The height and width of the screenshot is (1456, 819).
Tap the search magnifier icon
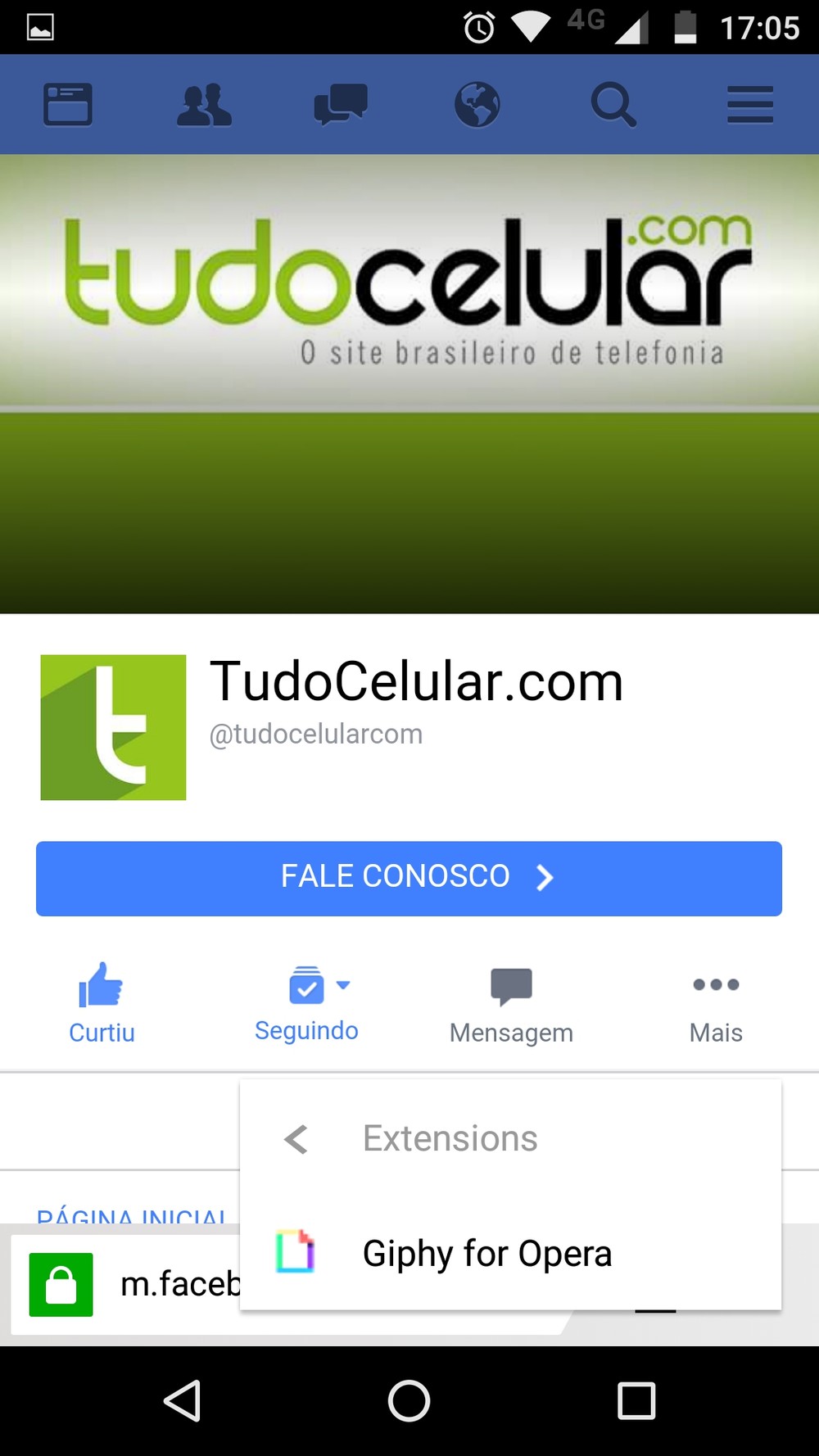(x=613, y=105)
